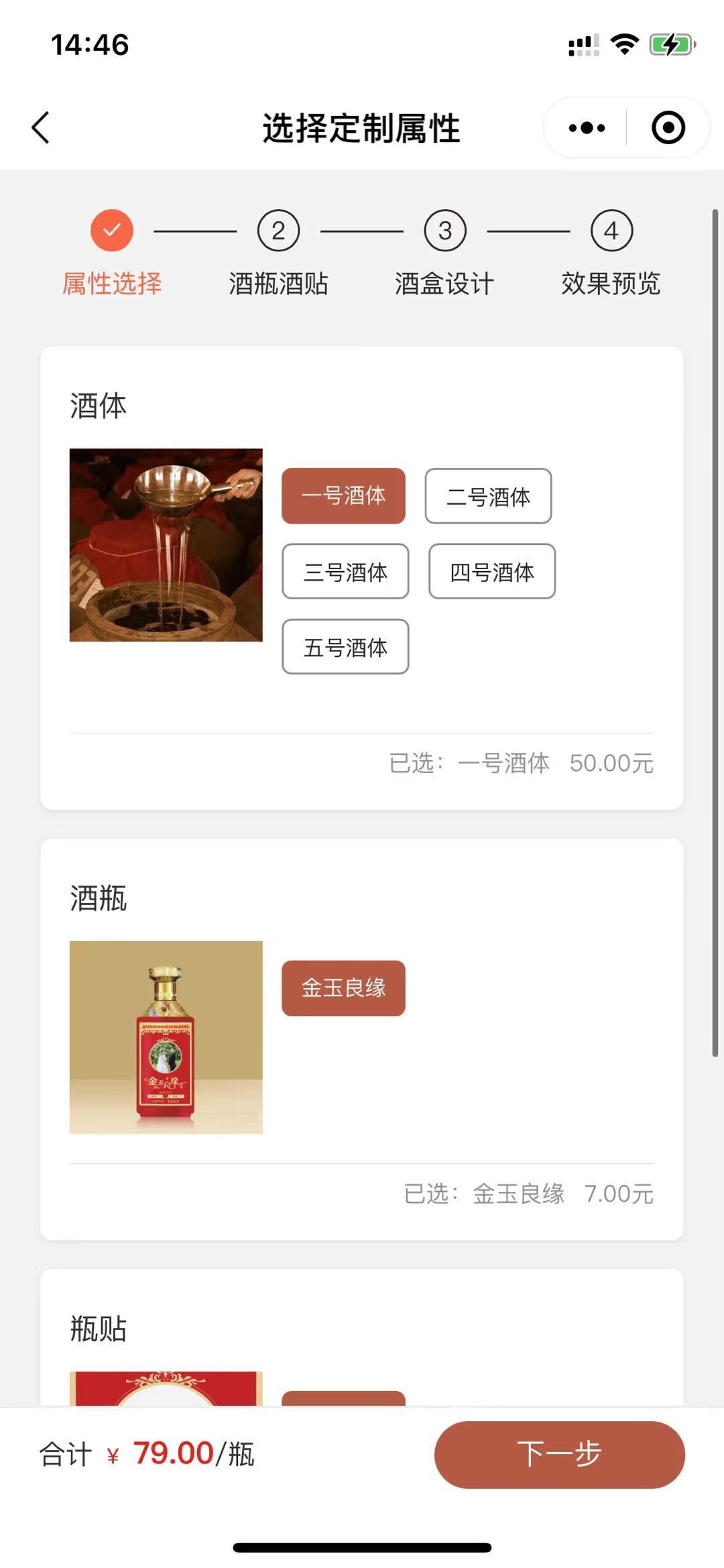Tap the battery charging icon in status bar
The height and width of the screenshot is (1568, 724).
pyautogui.click(x=668, y=44)
